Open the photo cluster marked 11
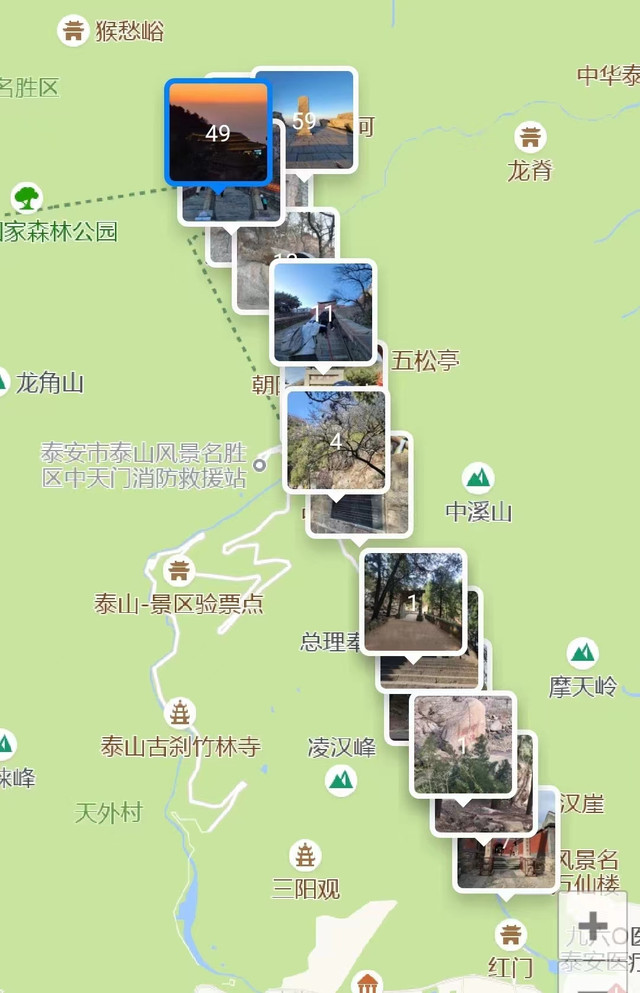 tap(323, 312)
